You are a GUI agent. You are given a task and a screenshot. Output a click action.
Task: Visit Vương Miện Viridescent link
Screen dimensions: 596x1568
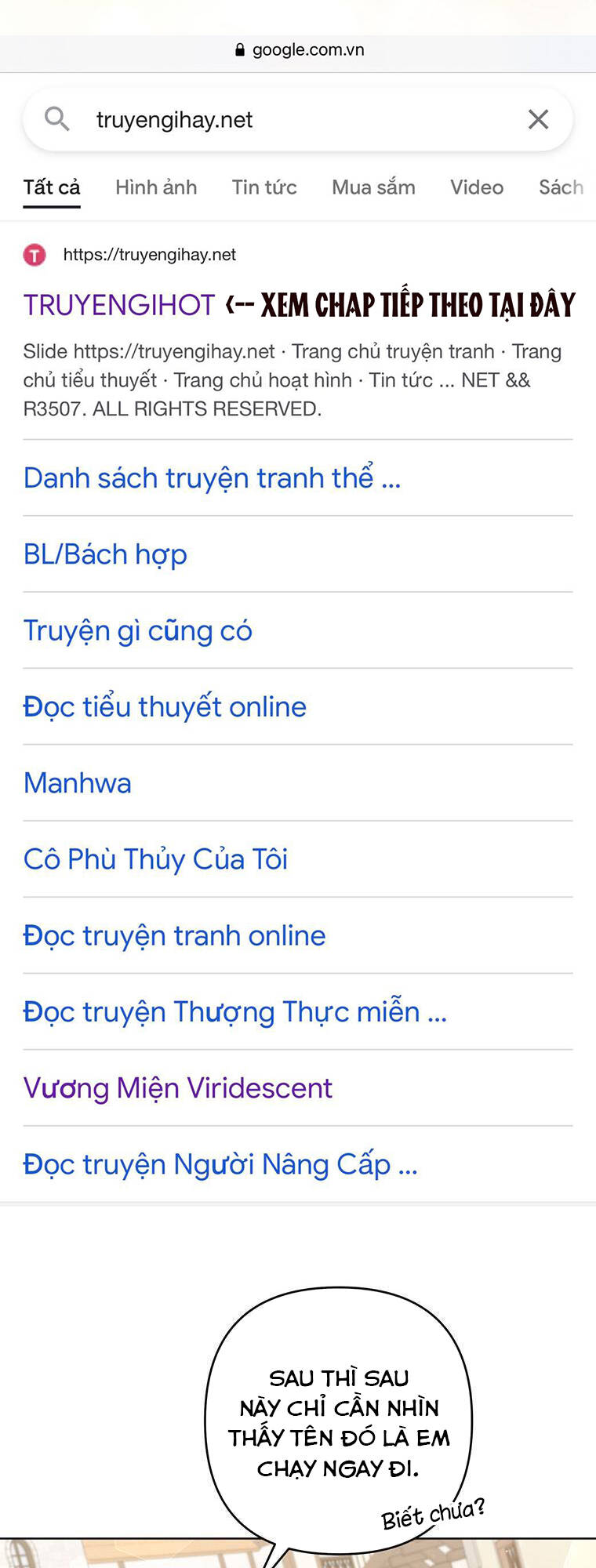point(177,1087)
